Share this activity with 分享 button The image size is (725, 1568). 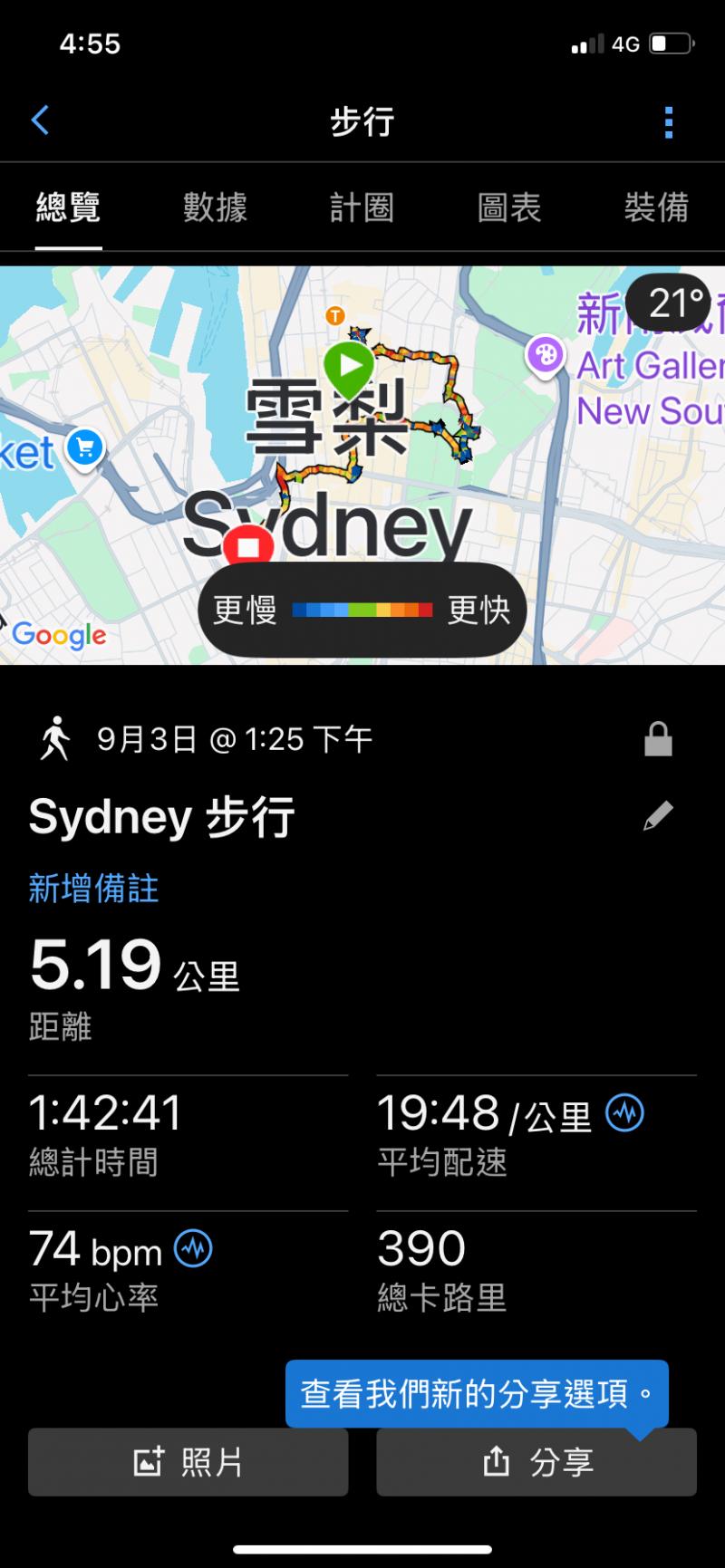coord(536,1462)
